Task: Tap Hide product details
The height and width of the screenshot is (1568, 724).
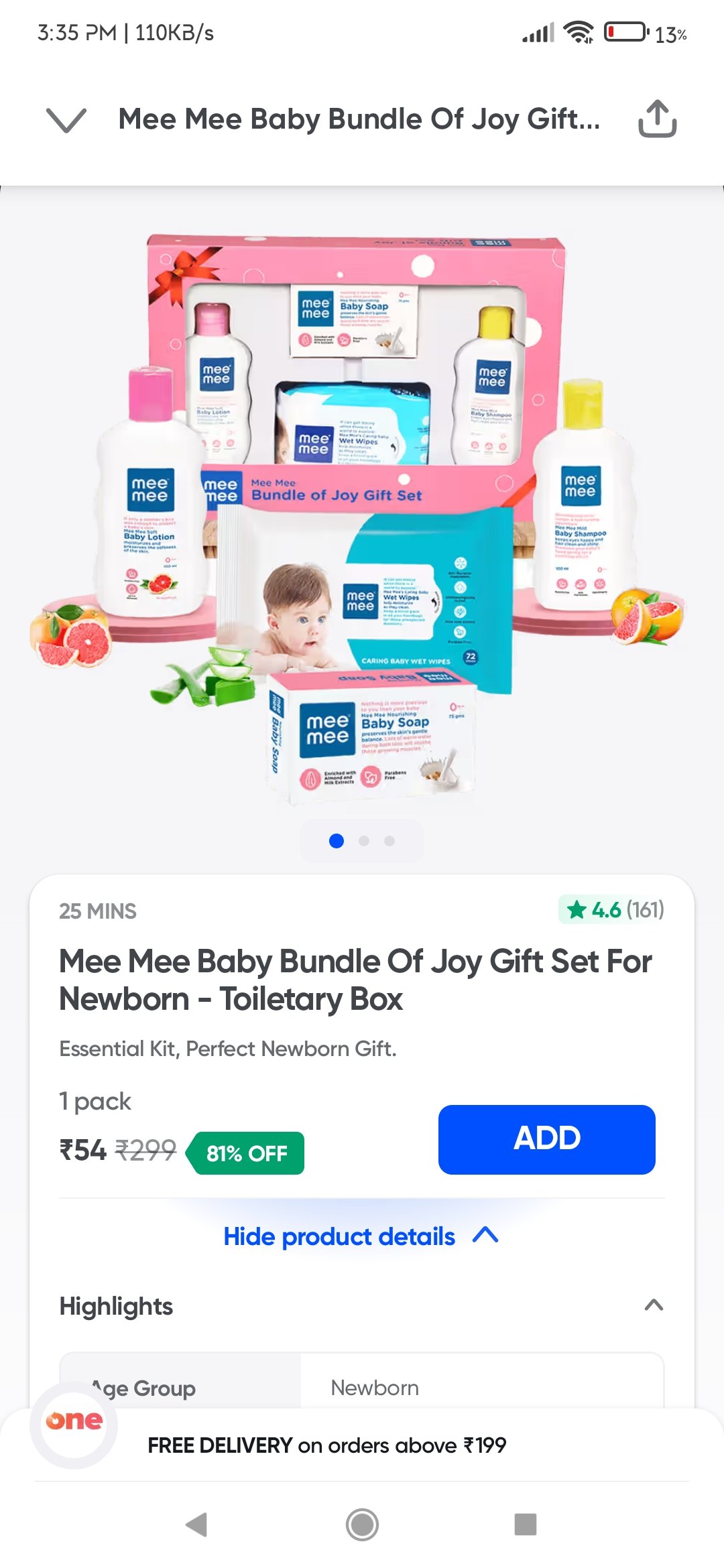Action: [361, 1236]
